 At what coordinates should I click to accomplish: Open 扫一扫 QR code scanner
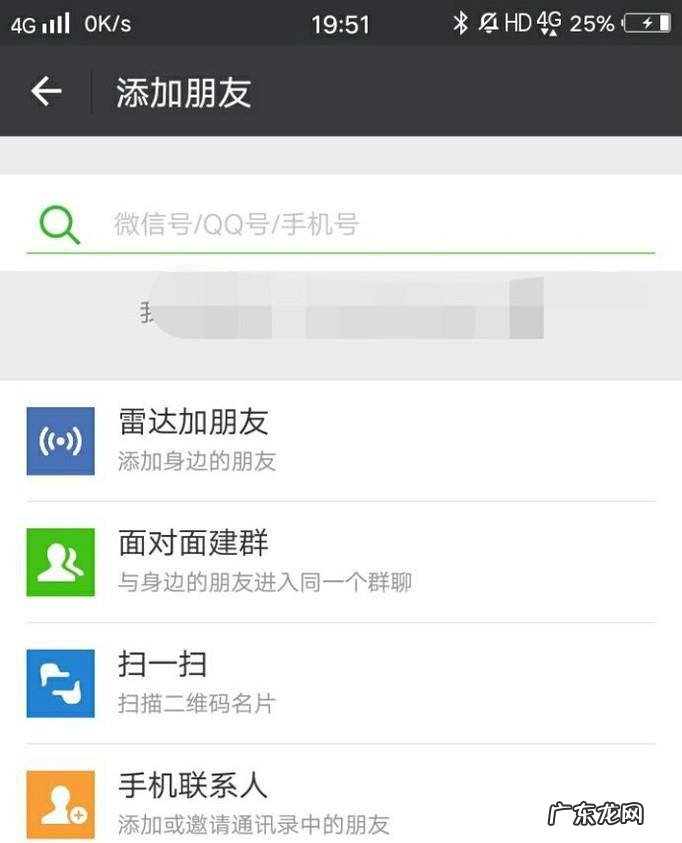340,682
